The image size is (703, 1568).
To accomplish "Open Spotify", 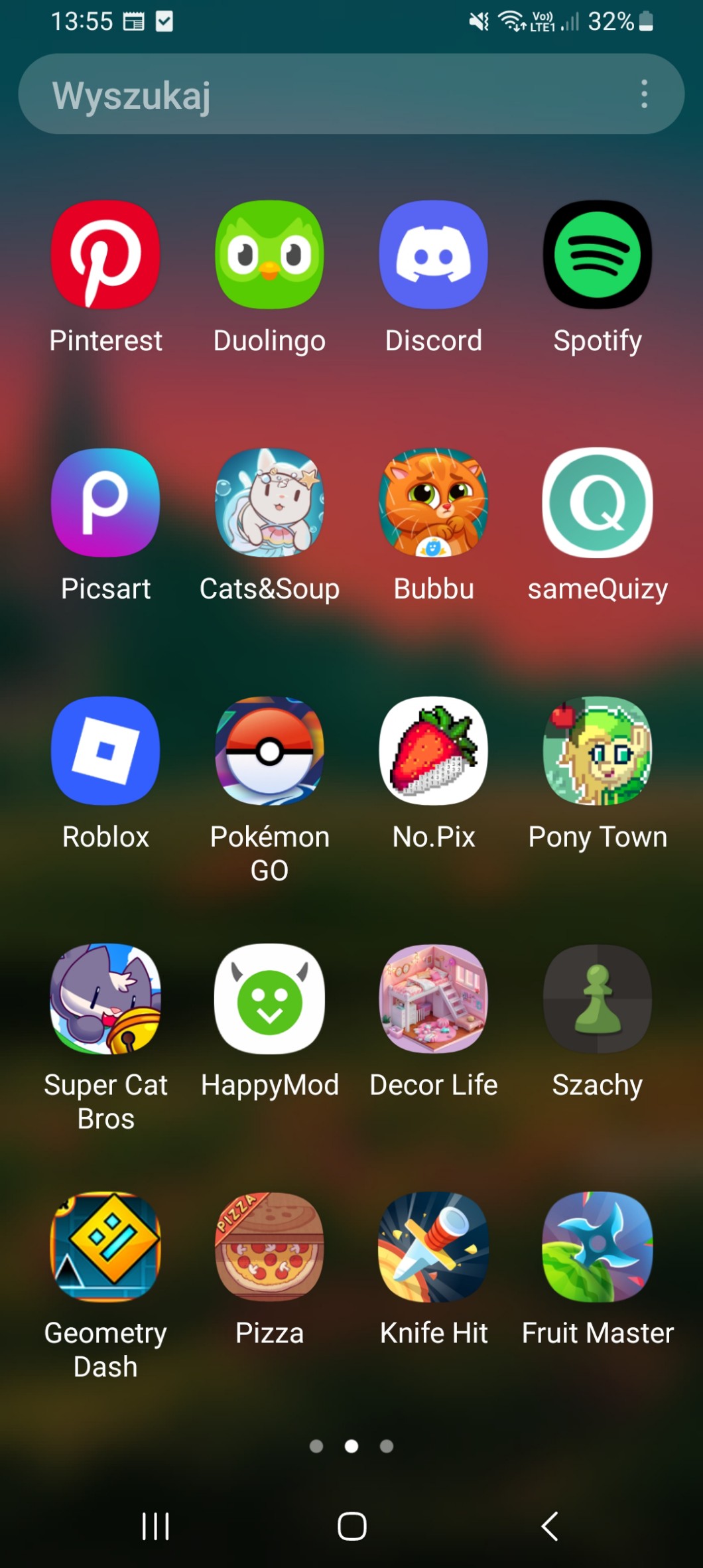I will tap(597, 255).
